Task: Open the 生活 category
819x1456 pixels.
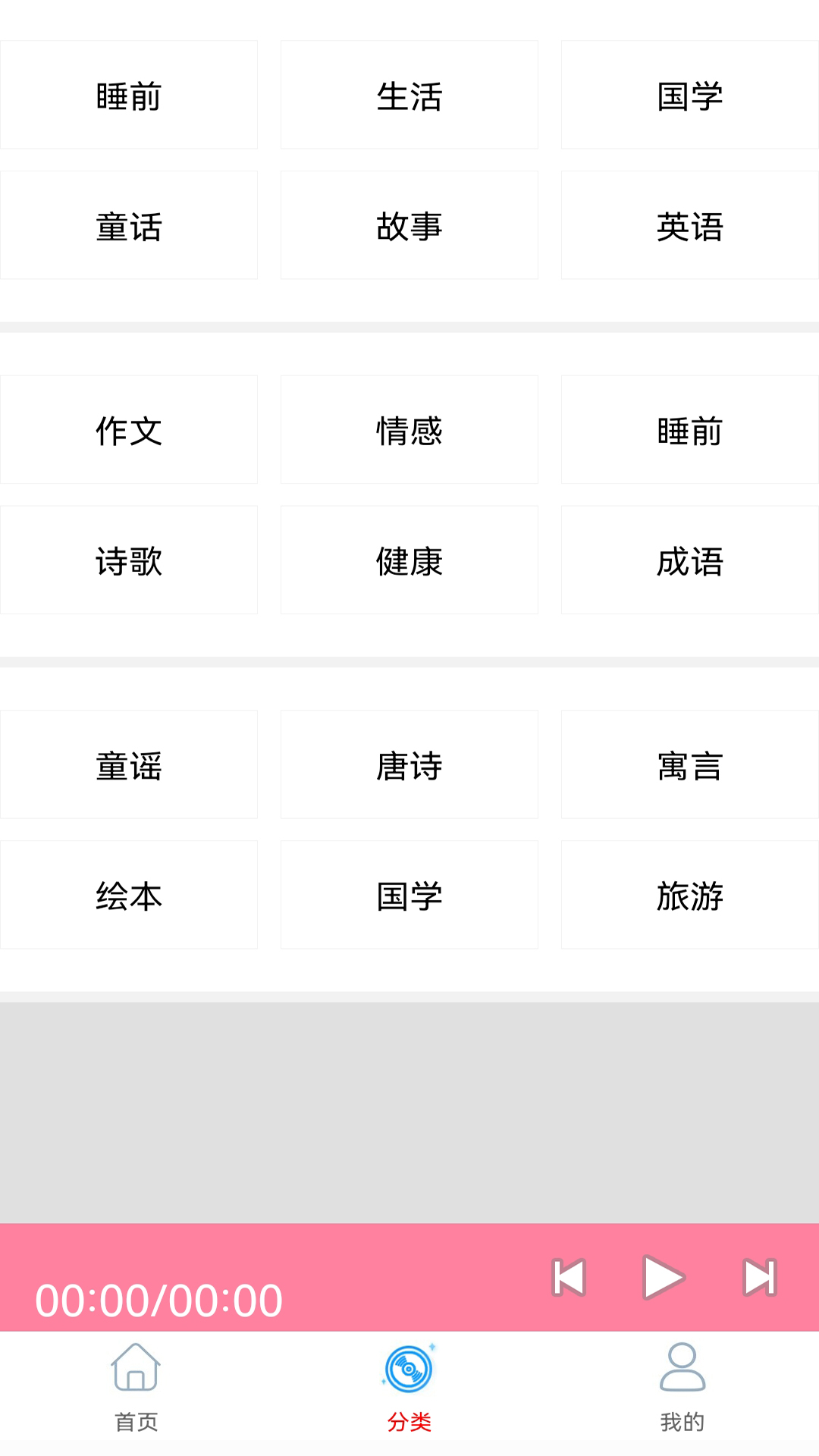Action: (409, 96)
